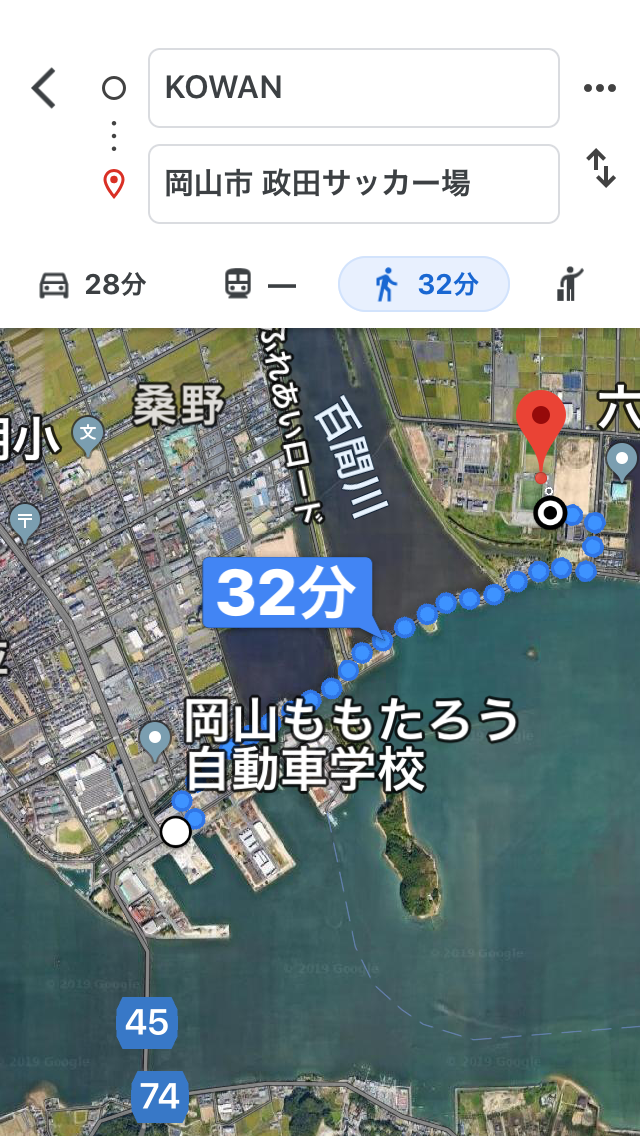Screen dimensions: 640x1136
Task: Open 岡山ももたろう自動車学校 place marker
Action: click(155, 741)
